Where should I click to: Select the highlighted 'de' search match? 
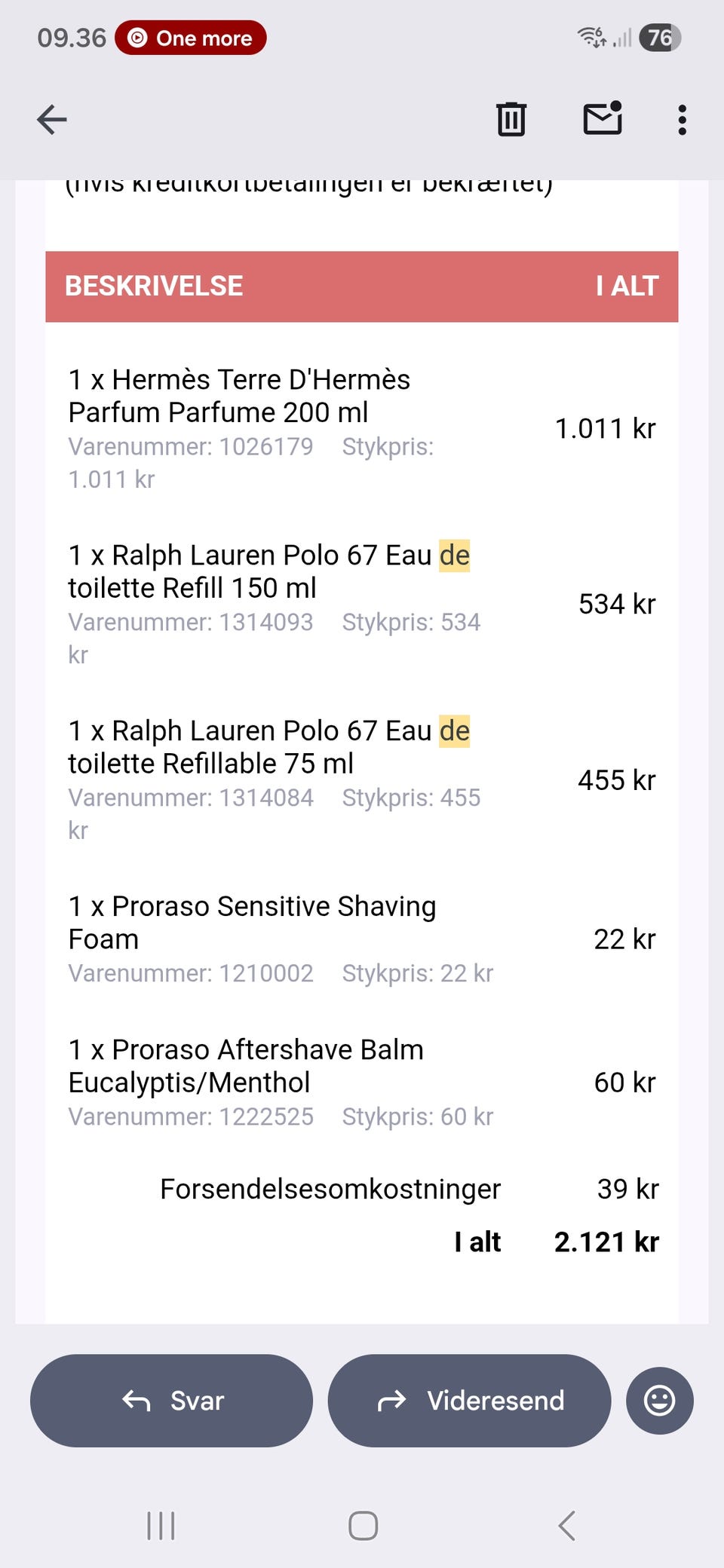[x=454, y=555]
